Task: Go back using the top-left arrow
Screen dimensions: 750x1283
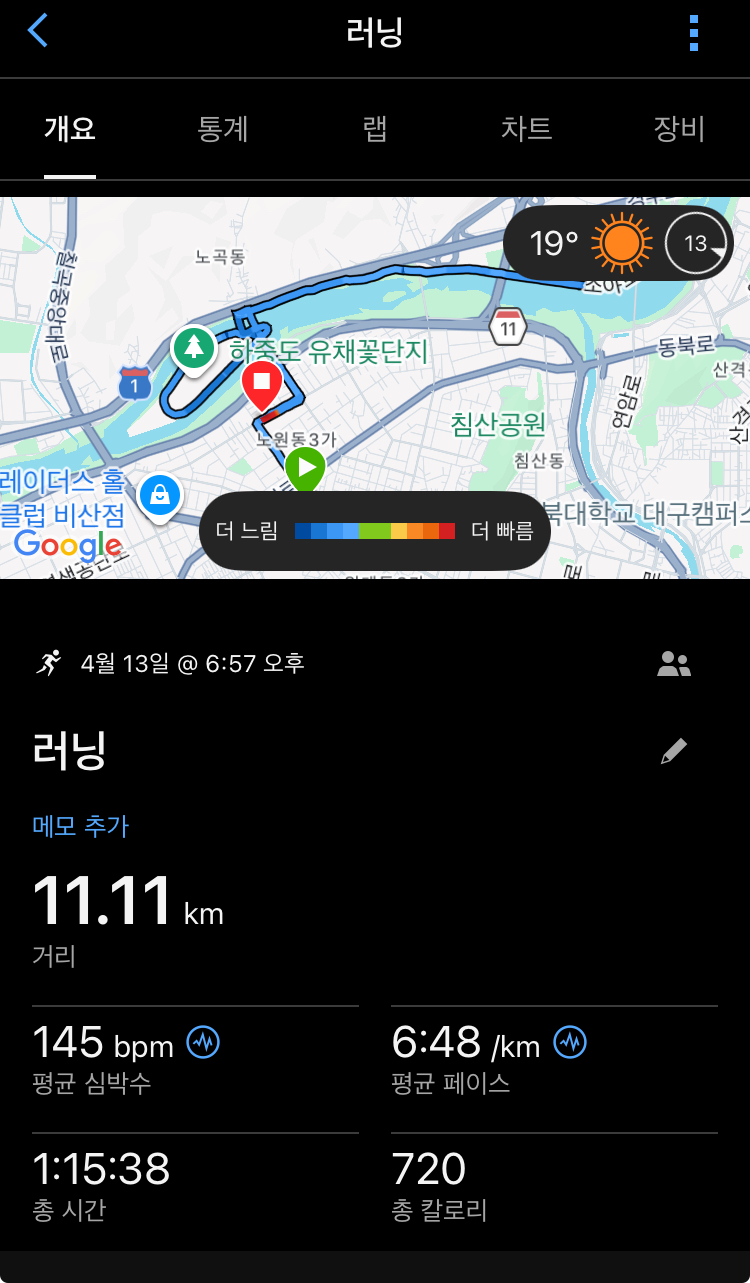Action: [38, 31]
